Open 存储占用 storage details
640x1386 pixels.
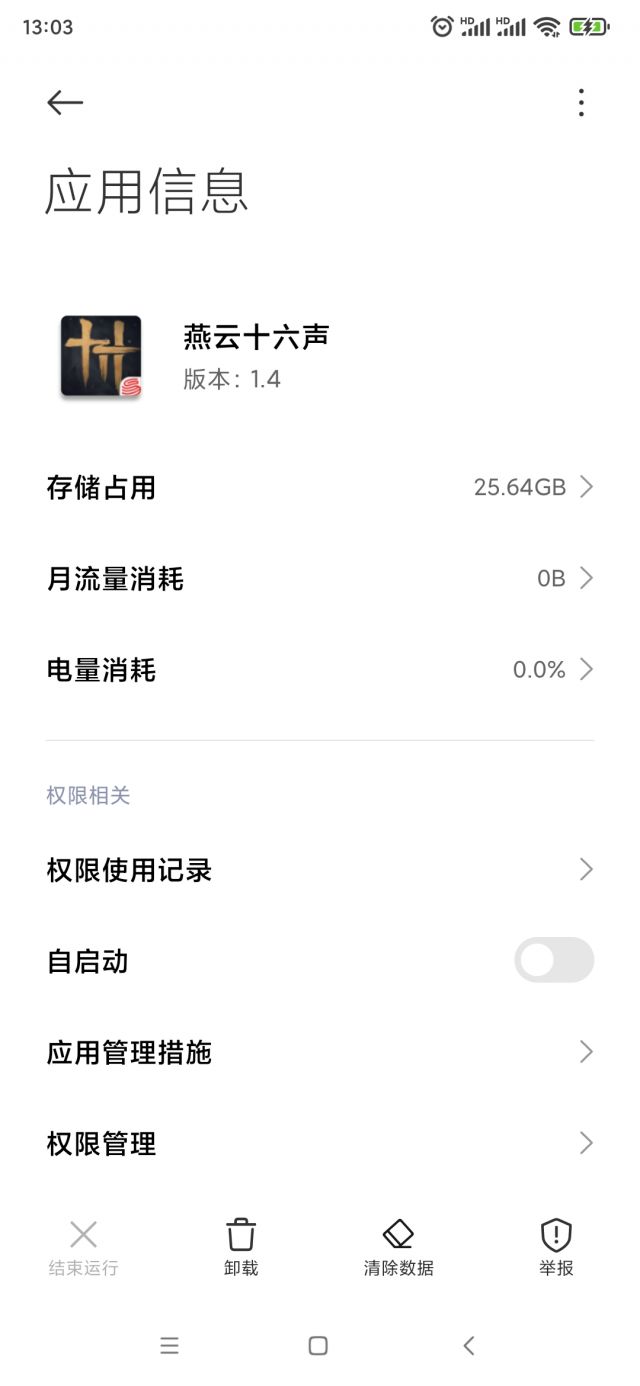tap(320, 488)
